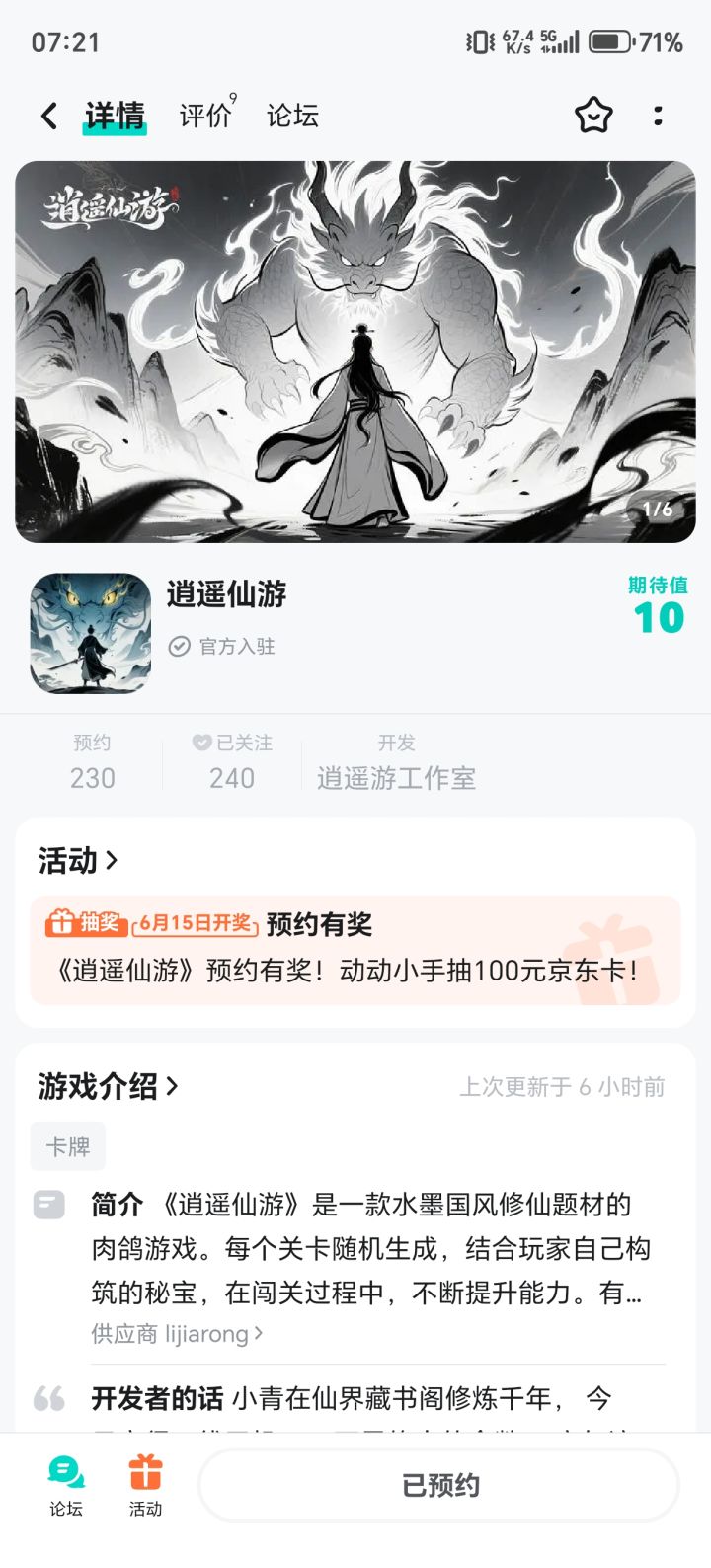Tap the 简介 note icon beside the intro
This screenshot has height=1568, width=711.
point(48,1205)
